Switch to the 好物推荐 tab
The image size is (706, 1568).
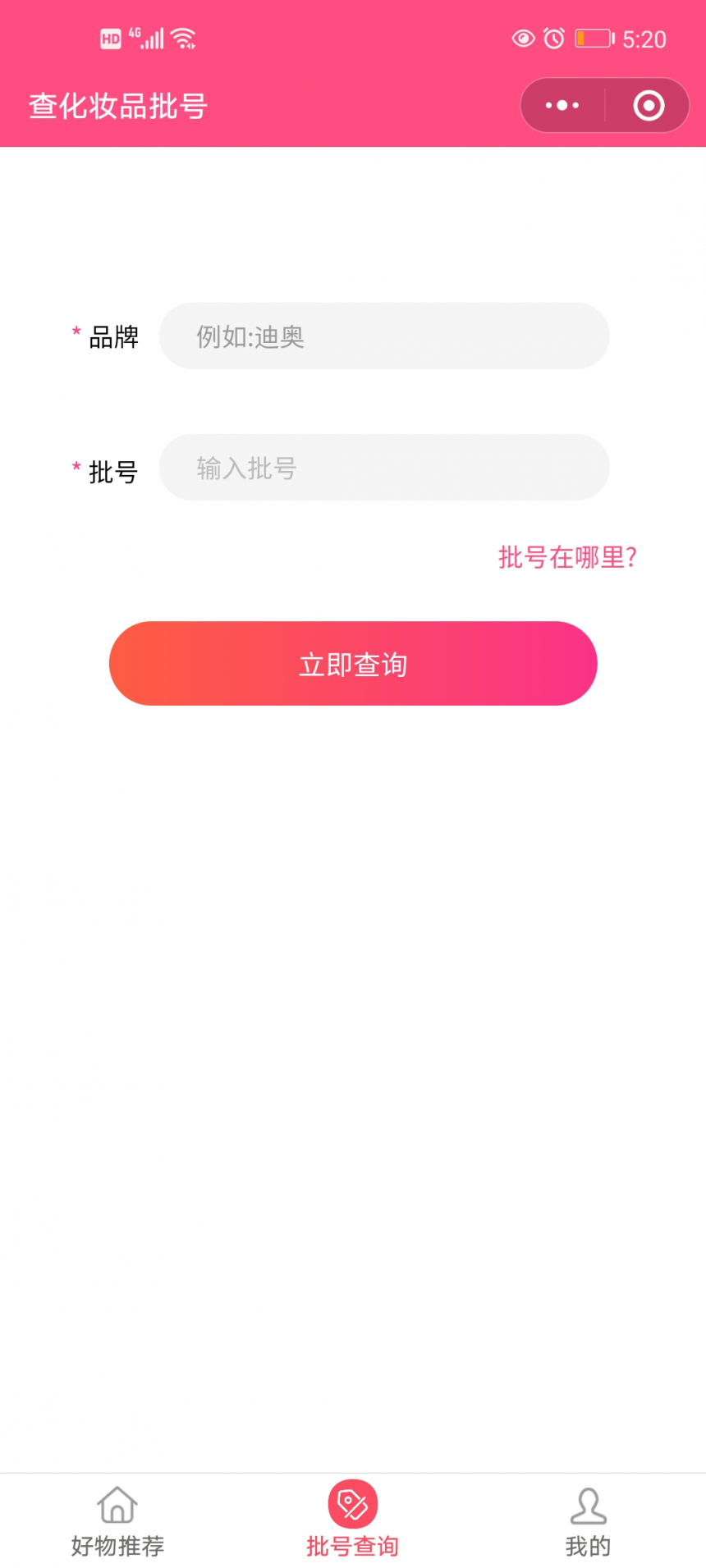117,1522
